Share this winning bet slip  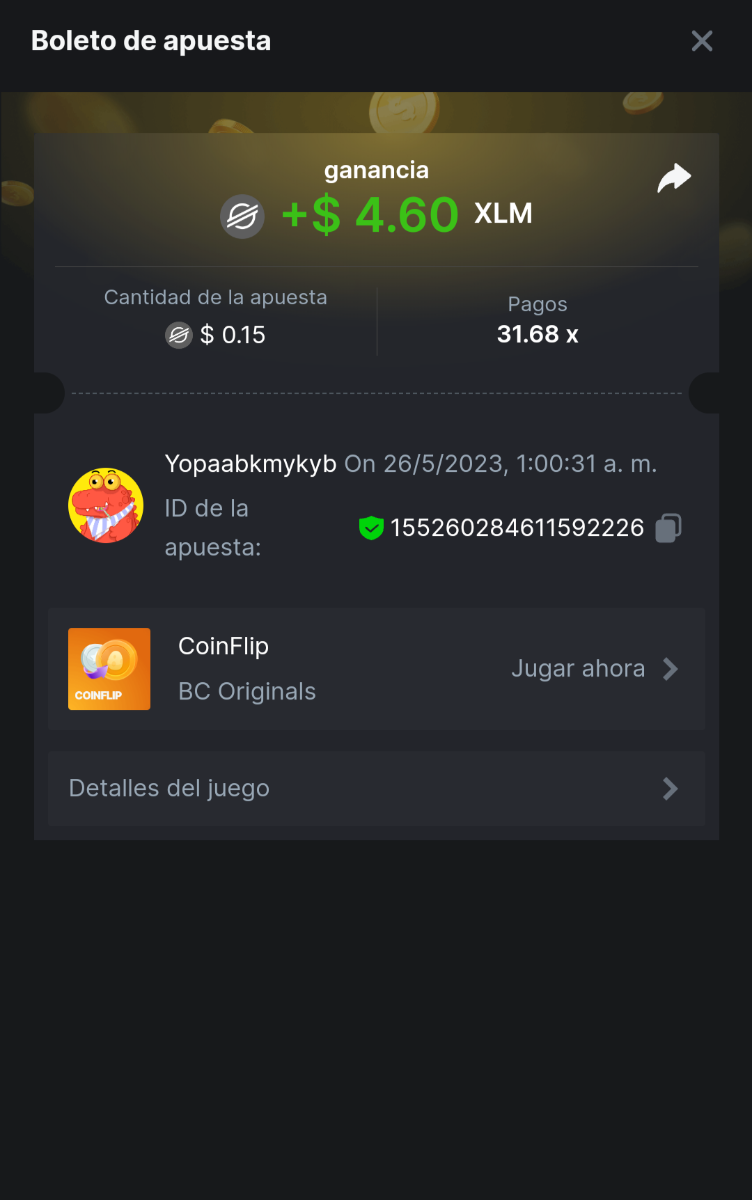[674, 179]
